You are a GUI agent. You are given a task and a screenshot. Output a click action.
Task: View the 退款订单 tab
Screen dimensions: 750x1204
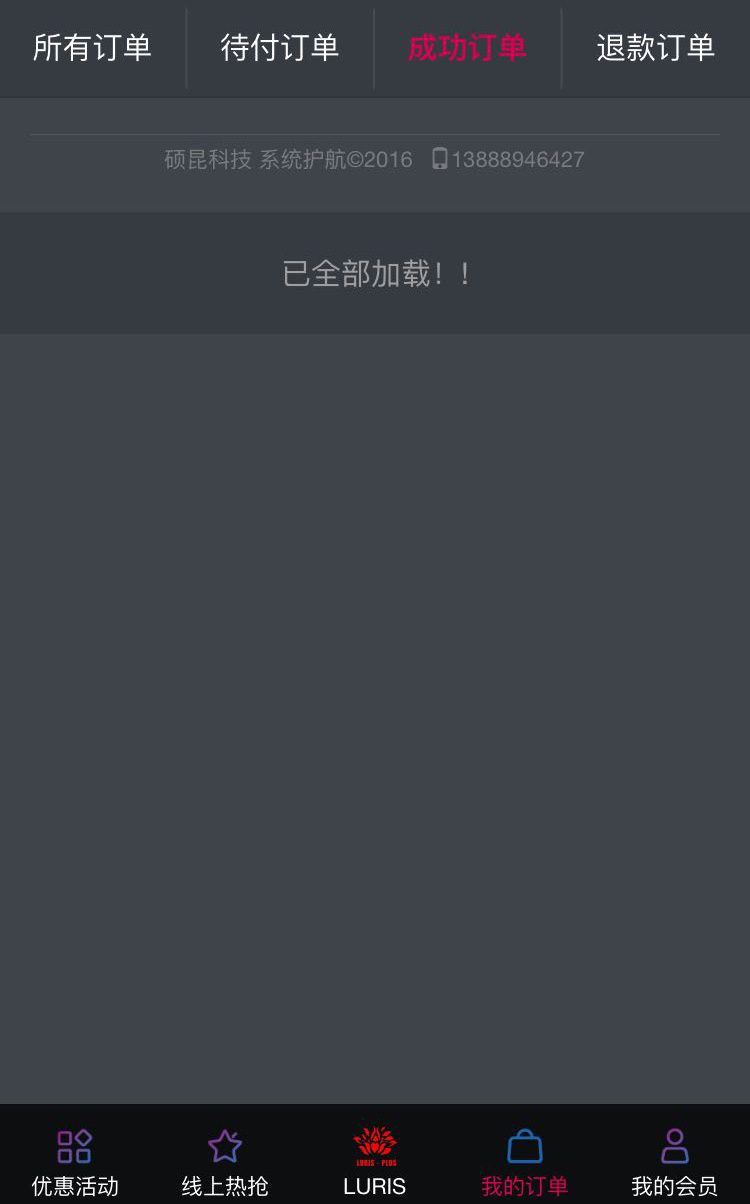656,48
